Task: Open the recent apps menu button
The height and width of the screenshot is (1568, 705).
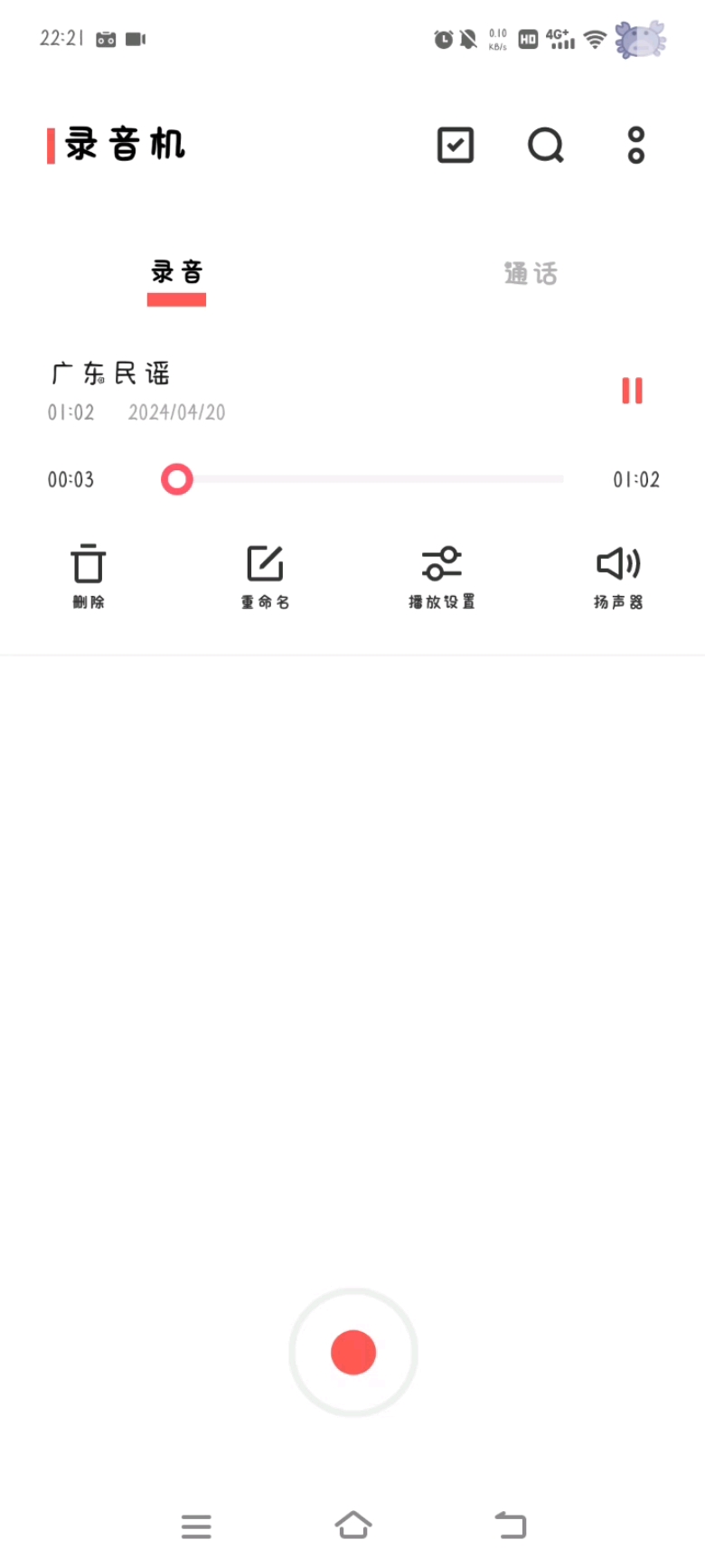Action: [x=196, y=1526]
